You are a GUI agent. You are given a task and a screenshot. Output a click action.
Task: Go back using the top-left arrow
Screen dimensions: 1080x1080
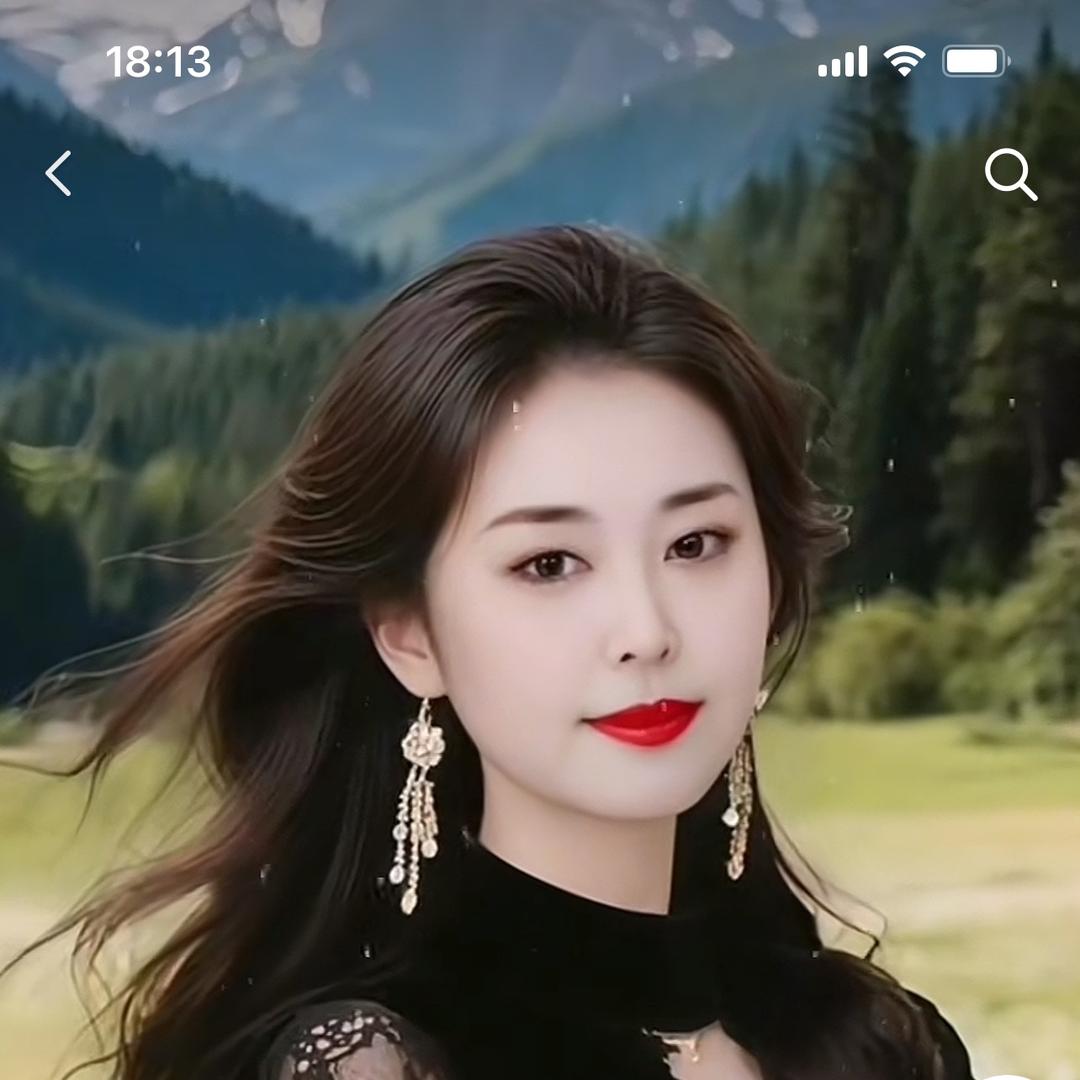(x=59, y=173)
